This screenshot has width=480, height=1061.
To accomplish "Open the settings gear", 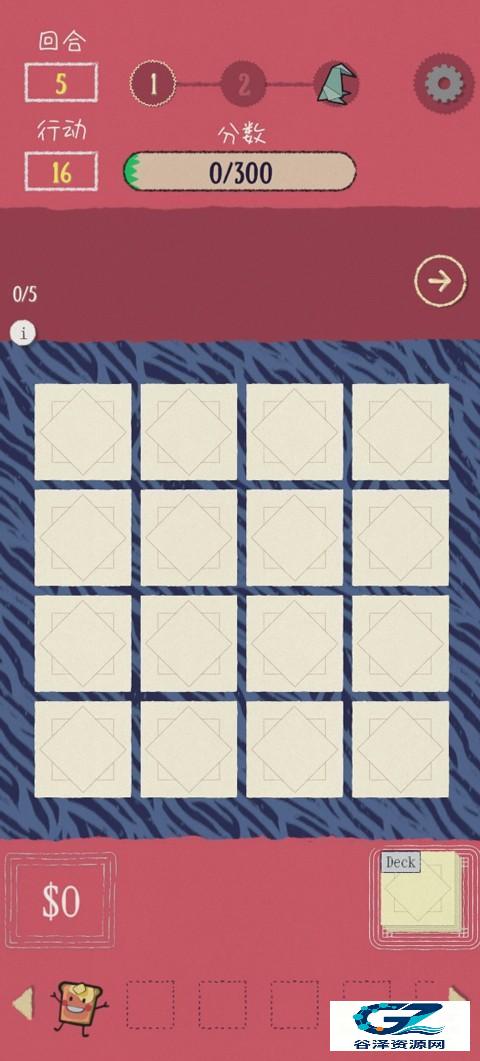I will pos(443,85).
